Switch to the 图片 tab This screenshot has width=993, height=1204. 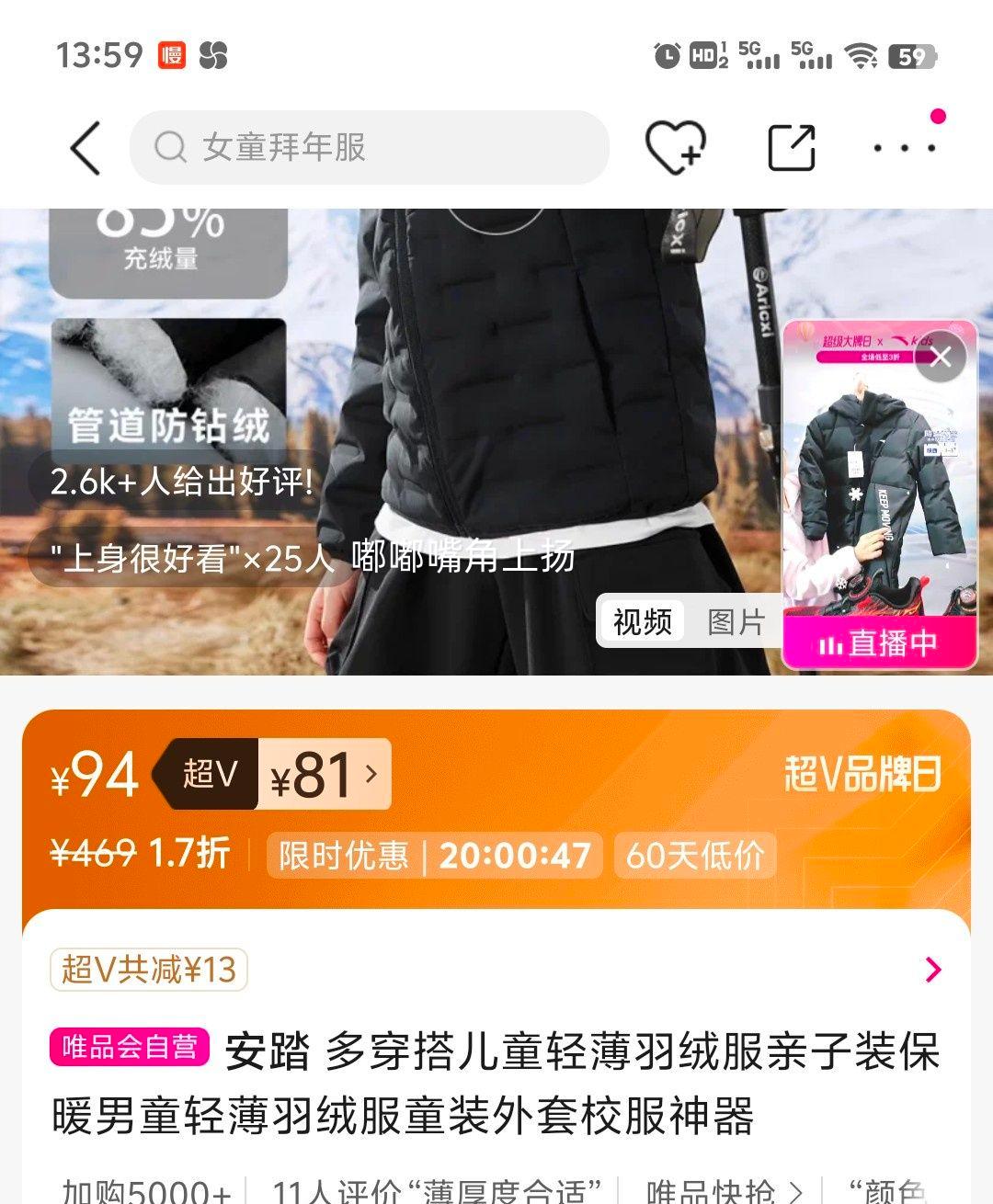pos(734,621)
